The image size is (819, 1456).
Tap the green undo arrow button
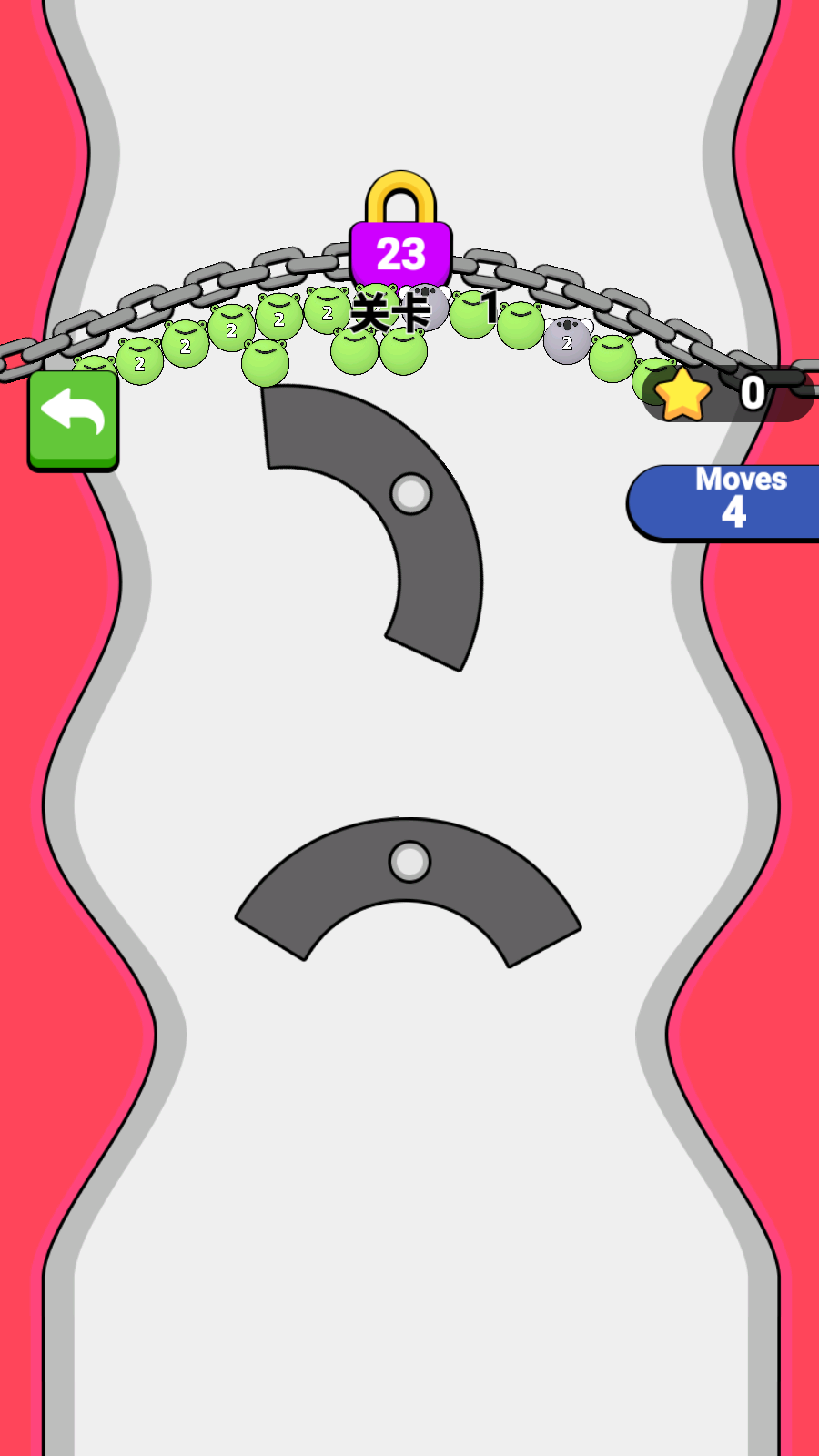point(73,419)
